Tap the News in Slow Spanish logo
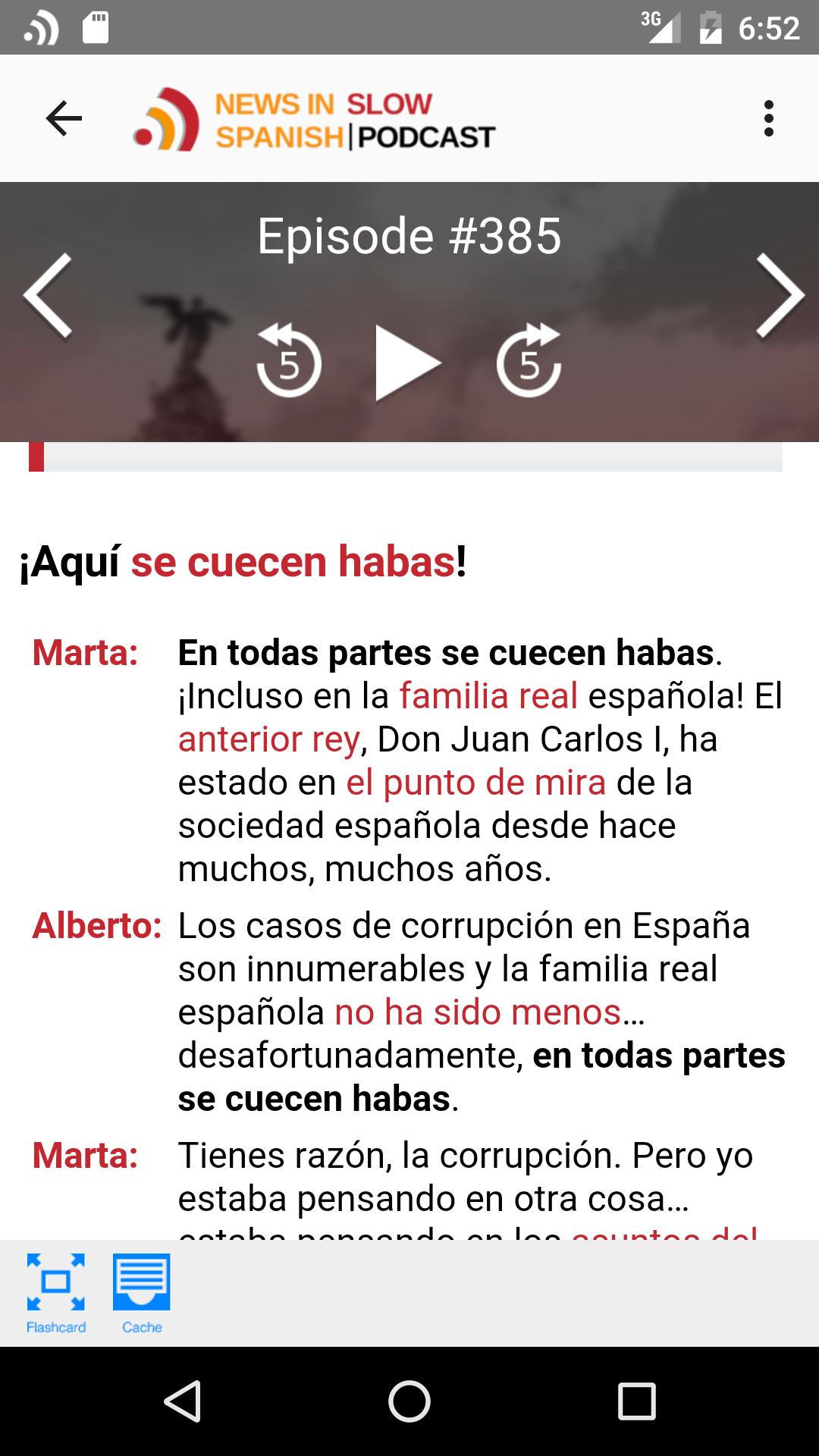 313,120
